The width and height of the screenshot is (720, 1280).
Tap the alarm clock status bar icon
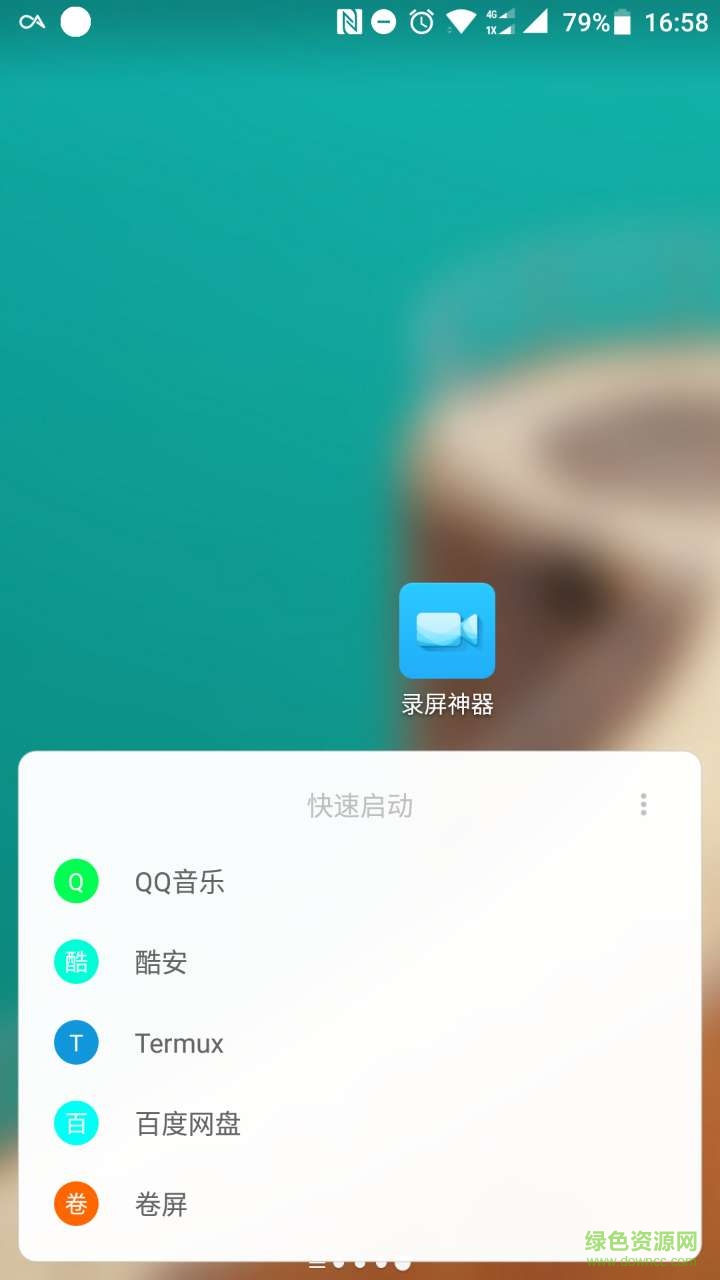(420, 21)
